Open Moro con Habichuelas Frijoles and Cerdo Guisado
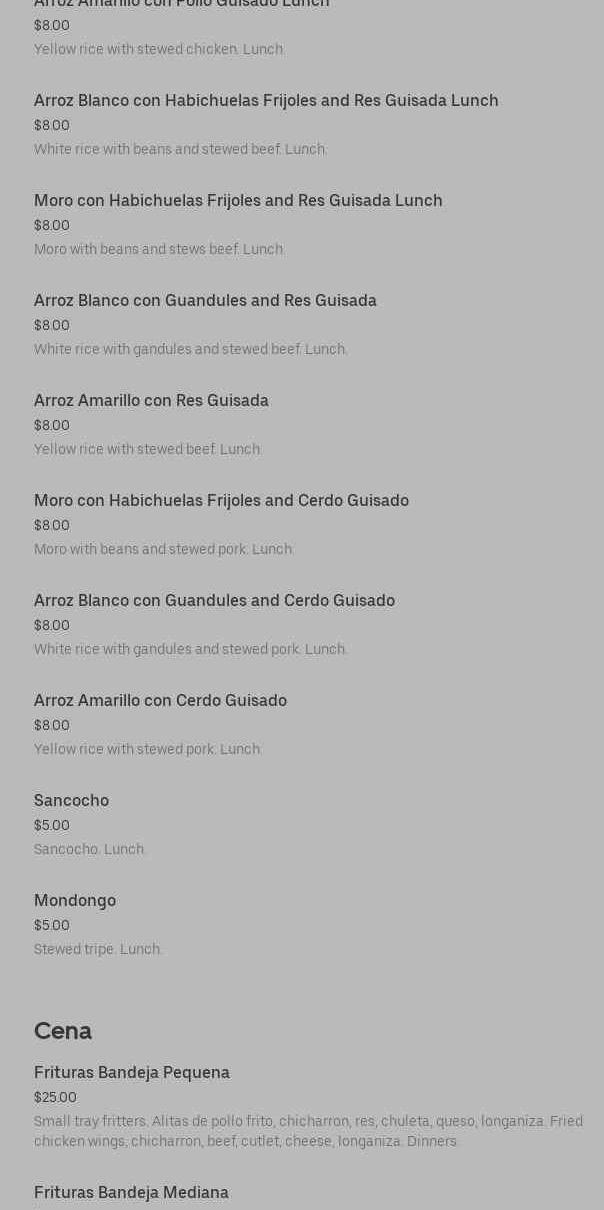 click(x=221, y=501)
